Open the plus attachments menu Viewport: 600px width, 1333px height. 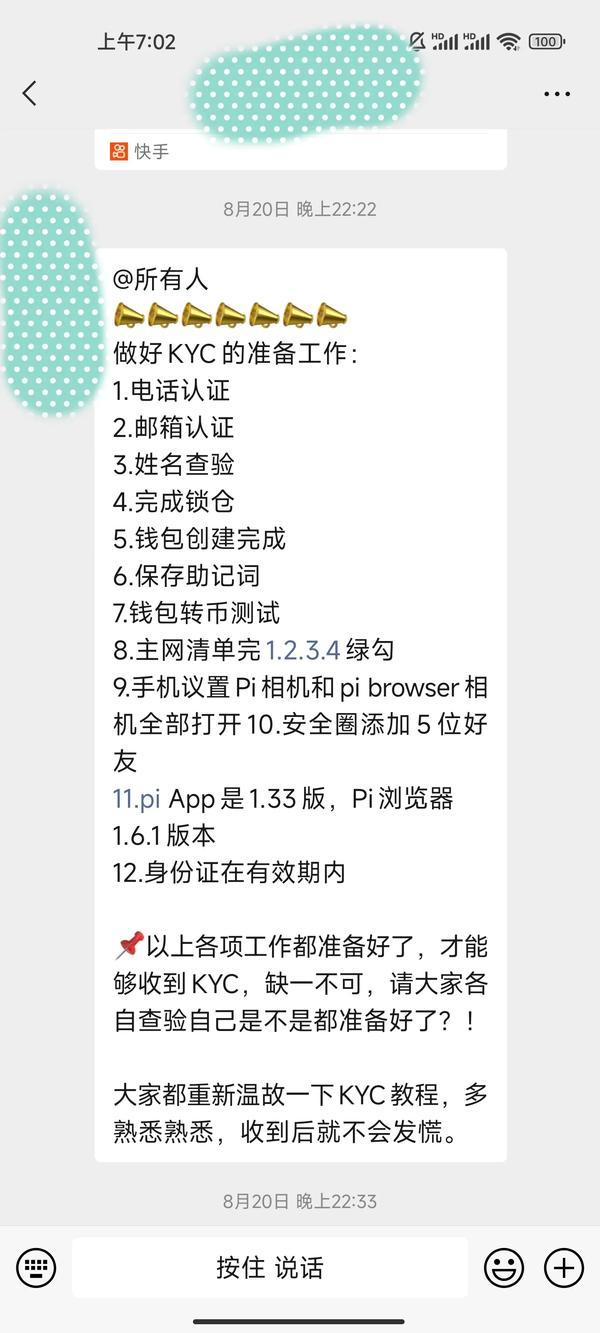pos(564,1268)
